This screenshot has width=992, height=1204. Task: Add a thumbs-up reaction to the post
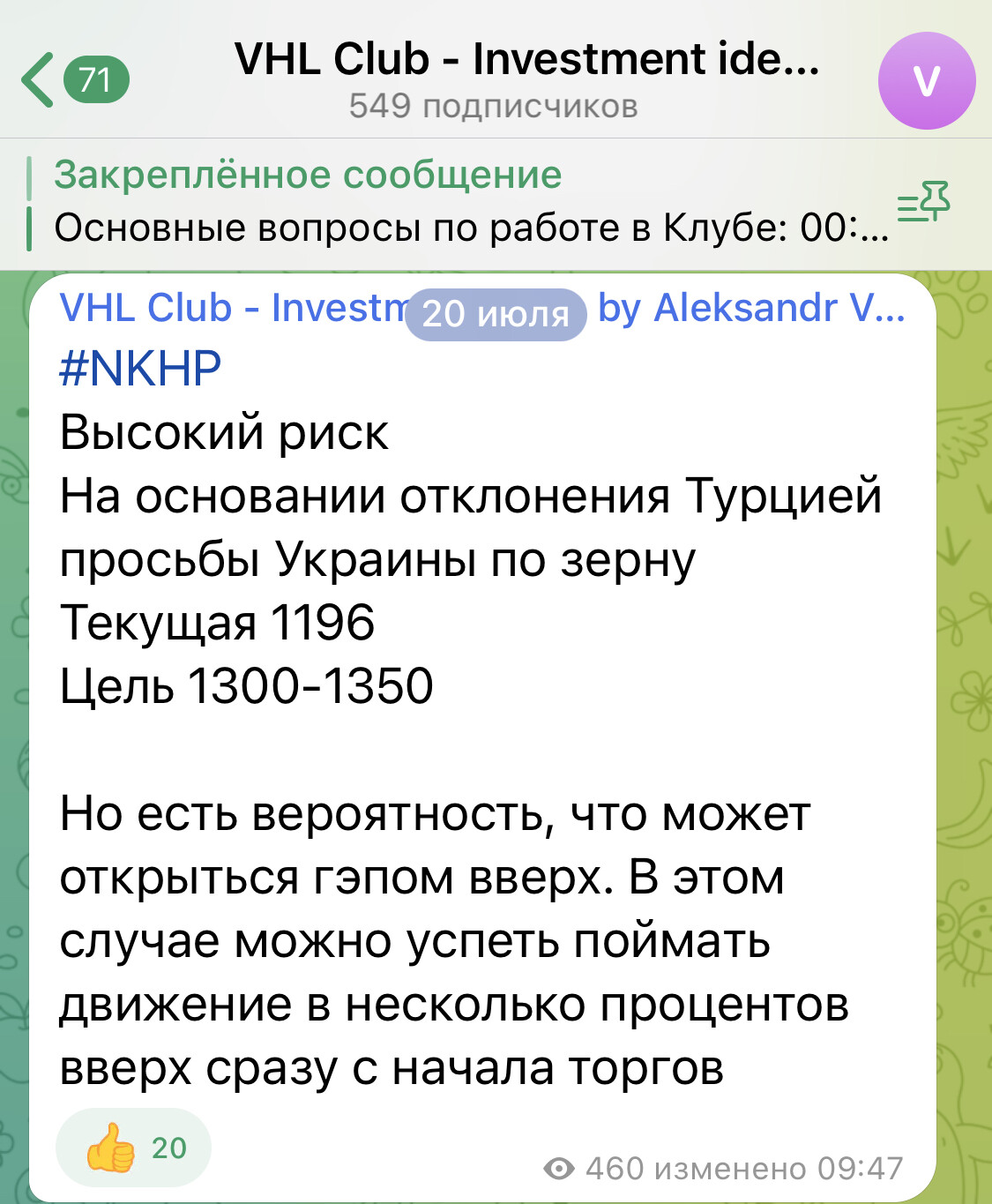point(133,1147)
